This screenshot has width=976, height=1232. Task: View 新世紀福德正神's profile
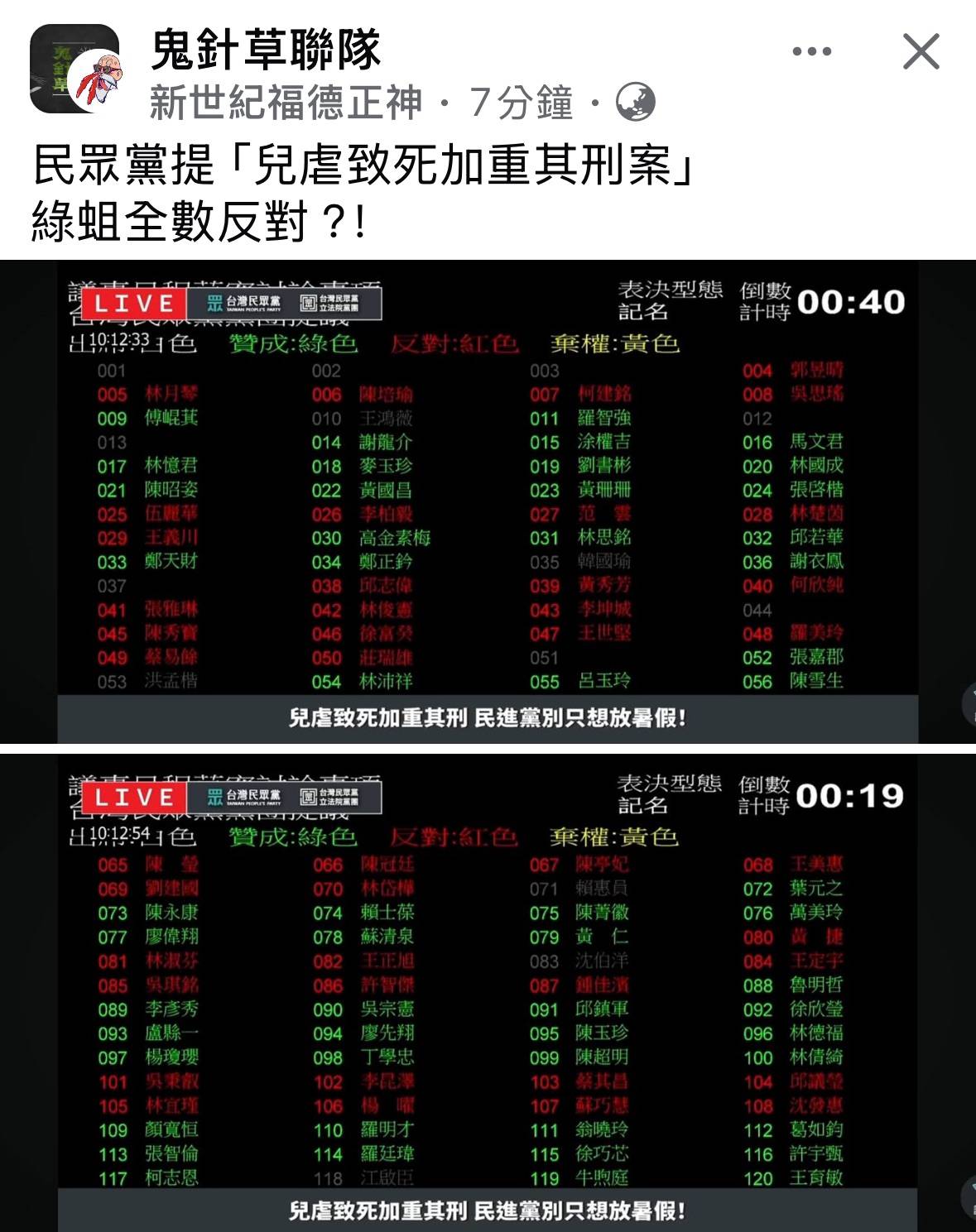(x=286, y=103)
